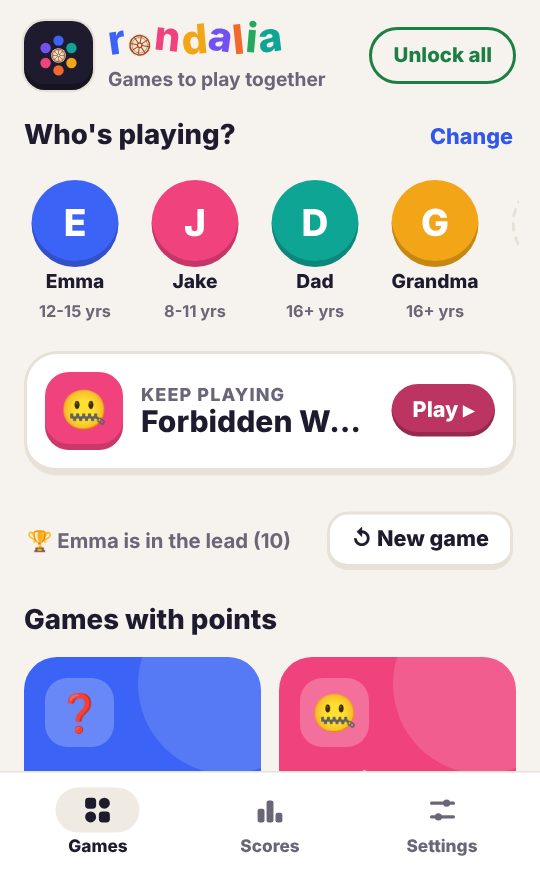Open the pink zipper-mouth game card
Image resolution: width=540 pixels, height=872 pixels.
click(x=397, y=714)
